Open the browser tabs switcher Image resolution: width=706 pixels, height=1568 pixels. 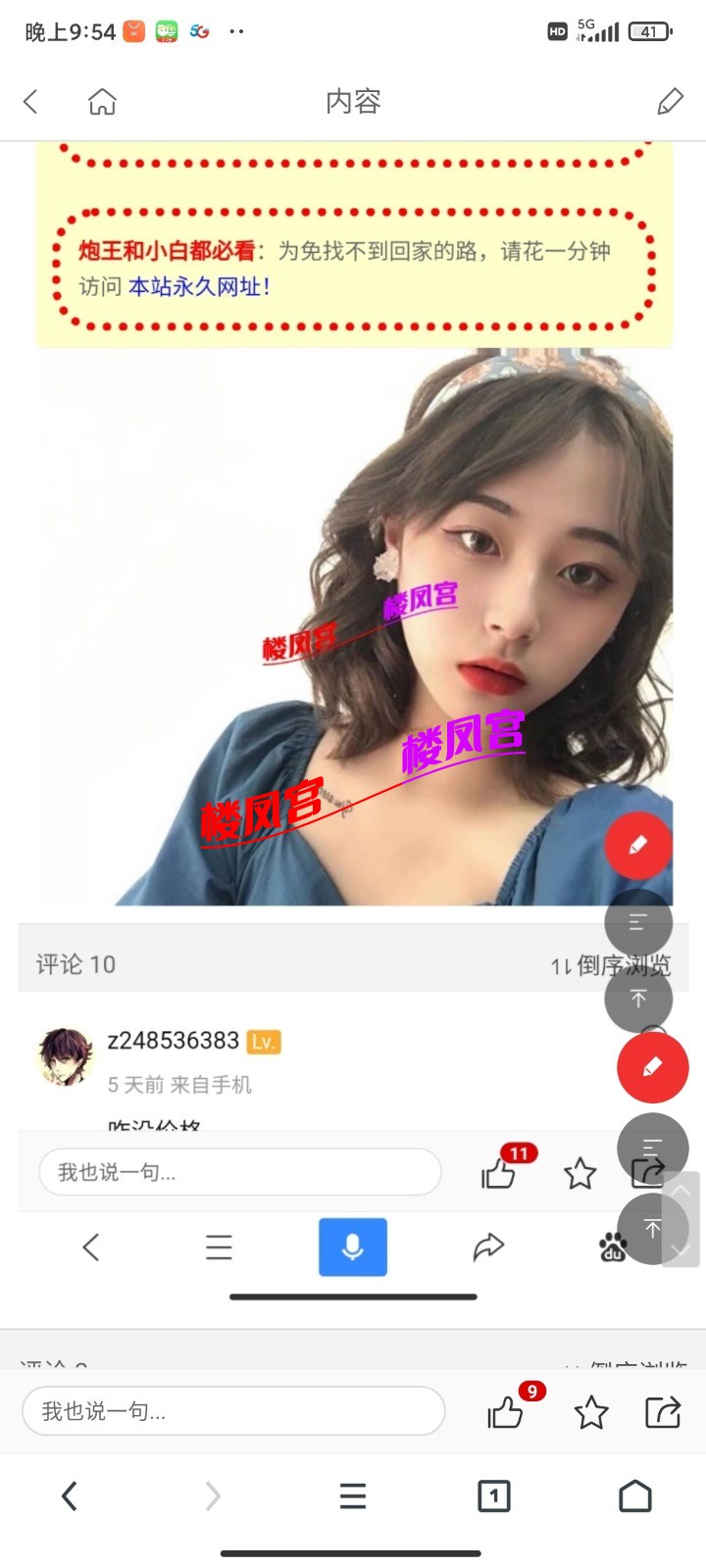(x=493, y=1496)
